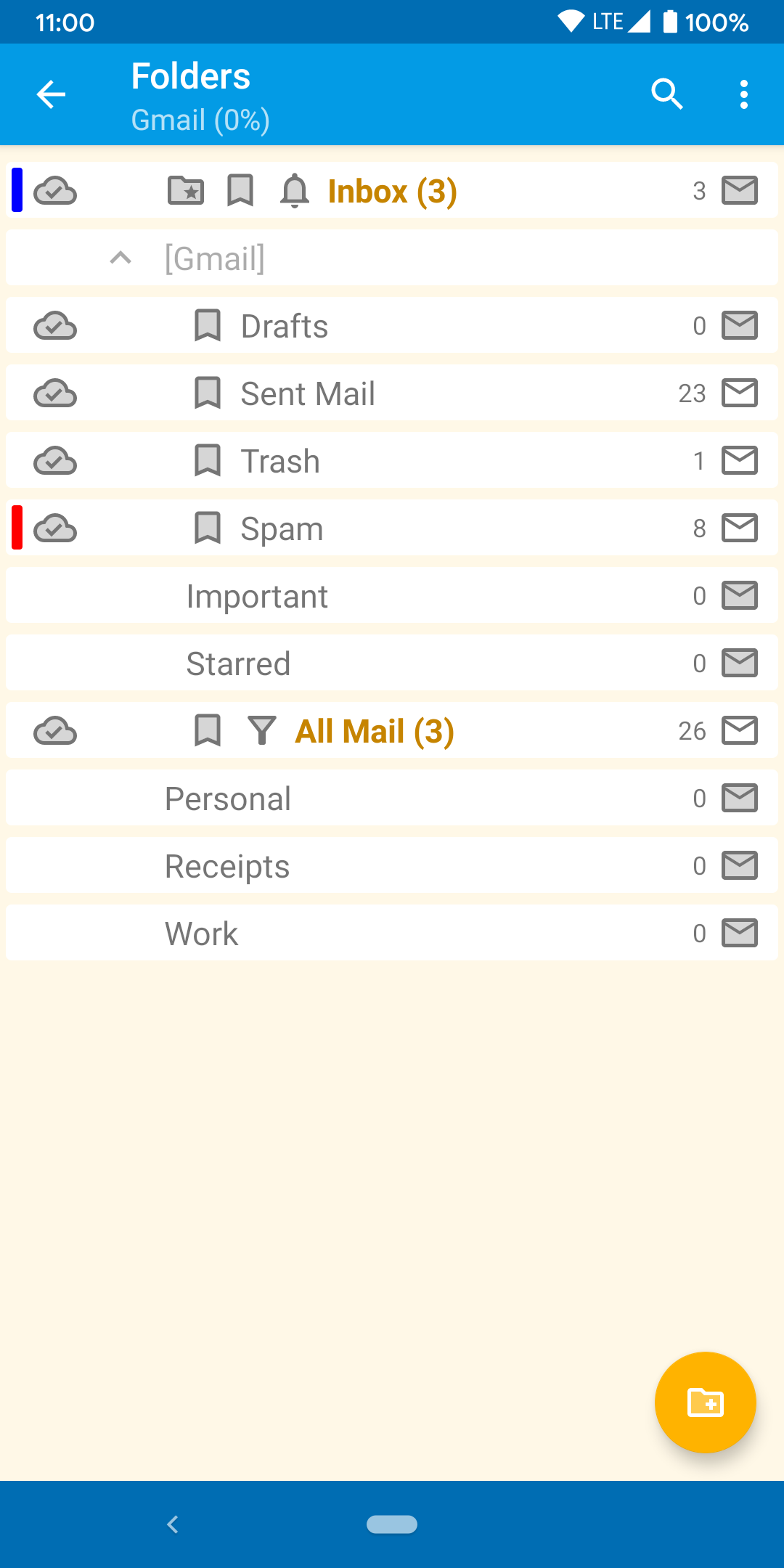Image resolution: width=784 pixels, height=1568 pixels.
Task: Collapse the [Gmail] folder group
Action: (121, 258)
